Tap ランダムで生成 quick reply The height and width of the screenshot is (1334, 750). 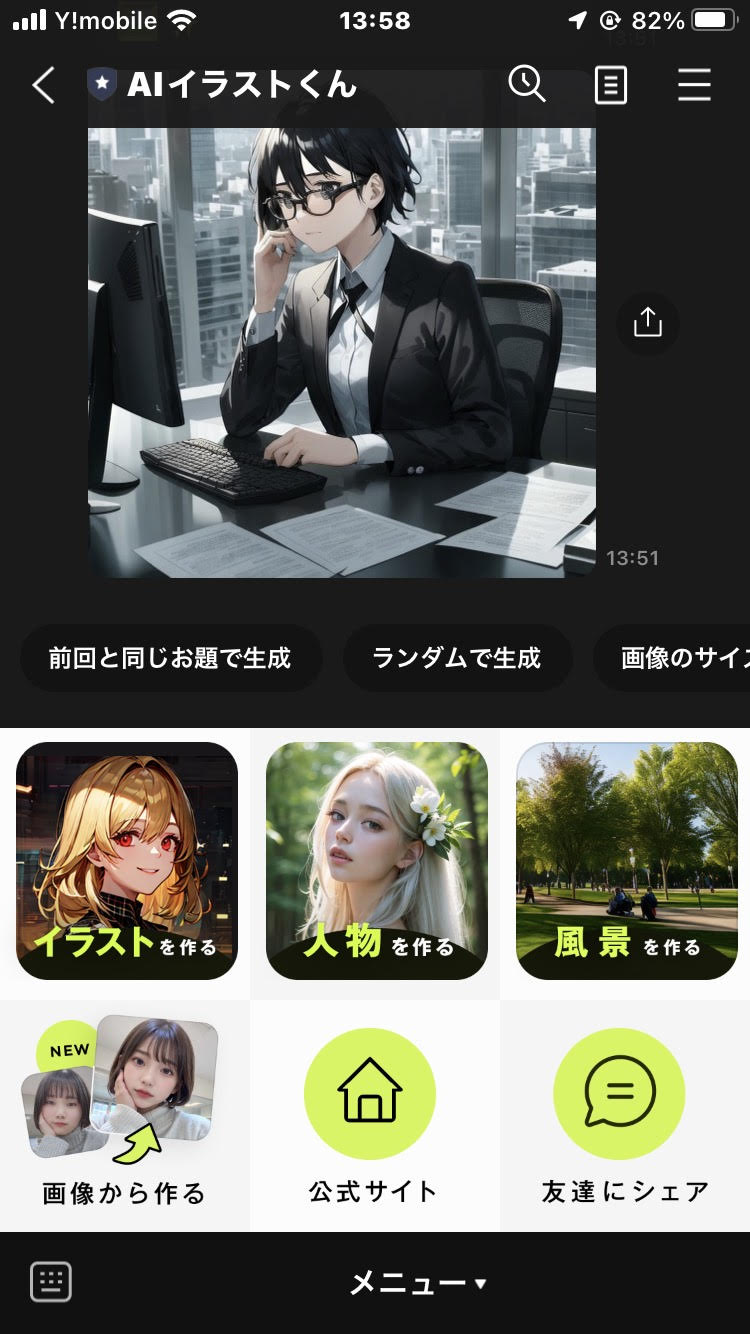457,658
